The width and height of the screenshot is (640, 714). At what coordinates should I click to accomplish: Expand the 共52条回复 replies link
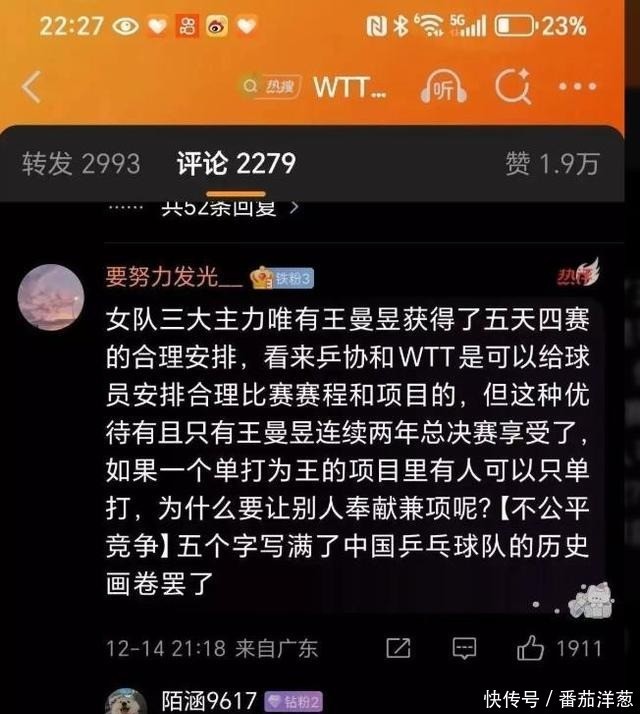[x=230, y=209]
